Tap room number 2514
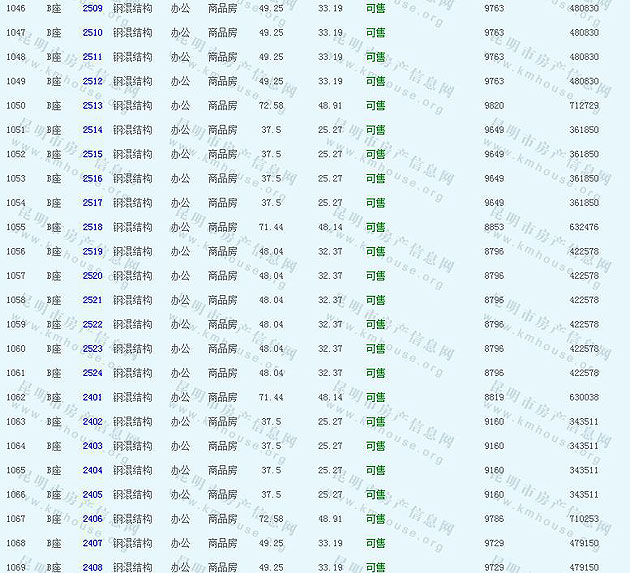 click(92, 130)
